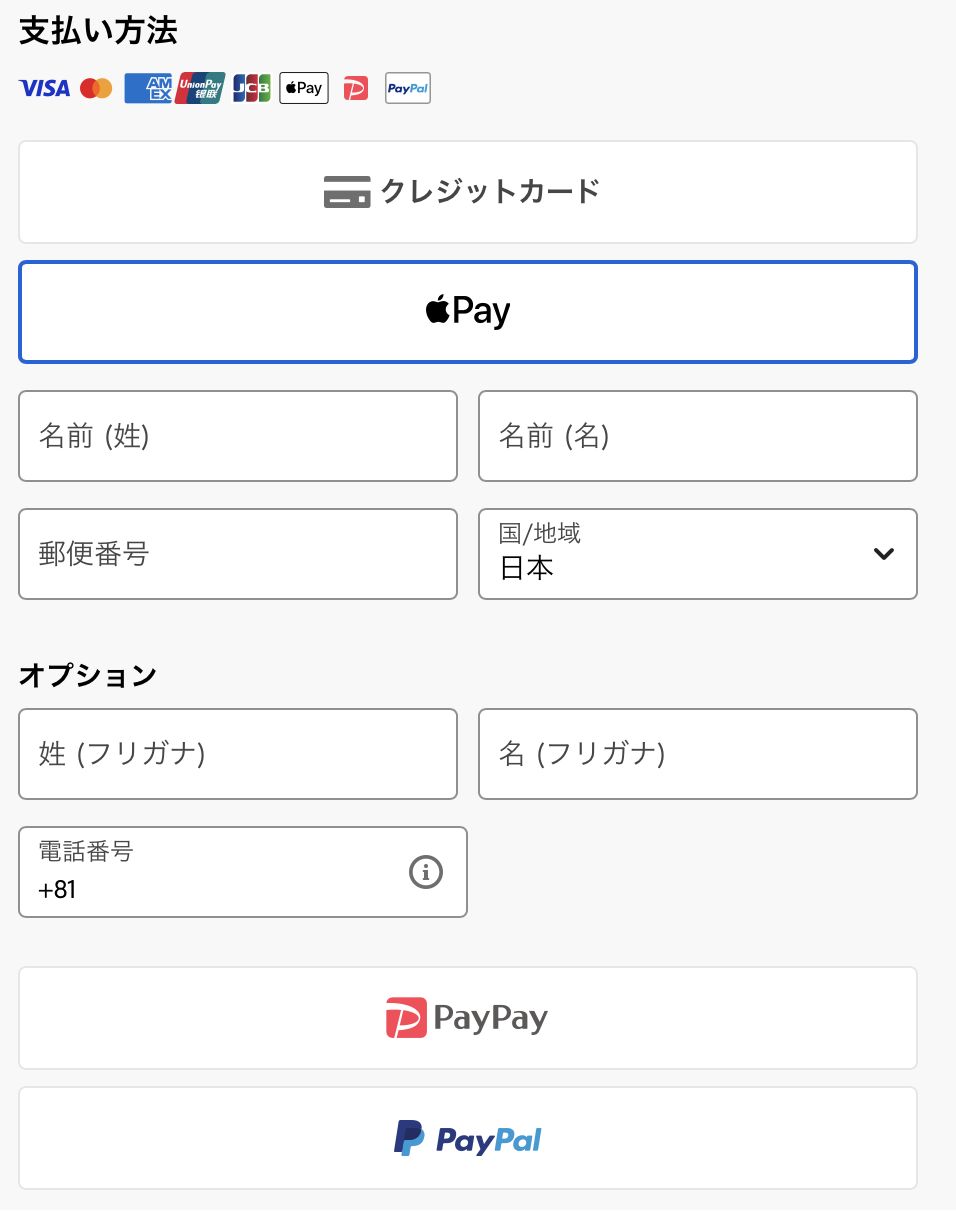
Task: Open the 国/地域 country dropdown
Action: (697, 554)
